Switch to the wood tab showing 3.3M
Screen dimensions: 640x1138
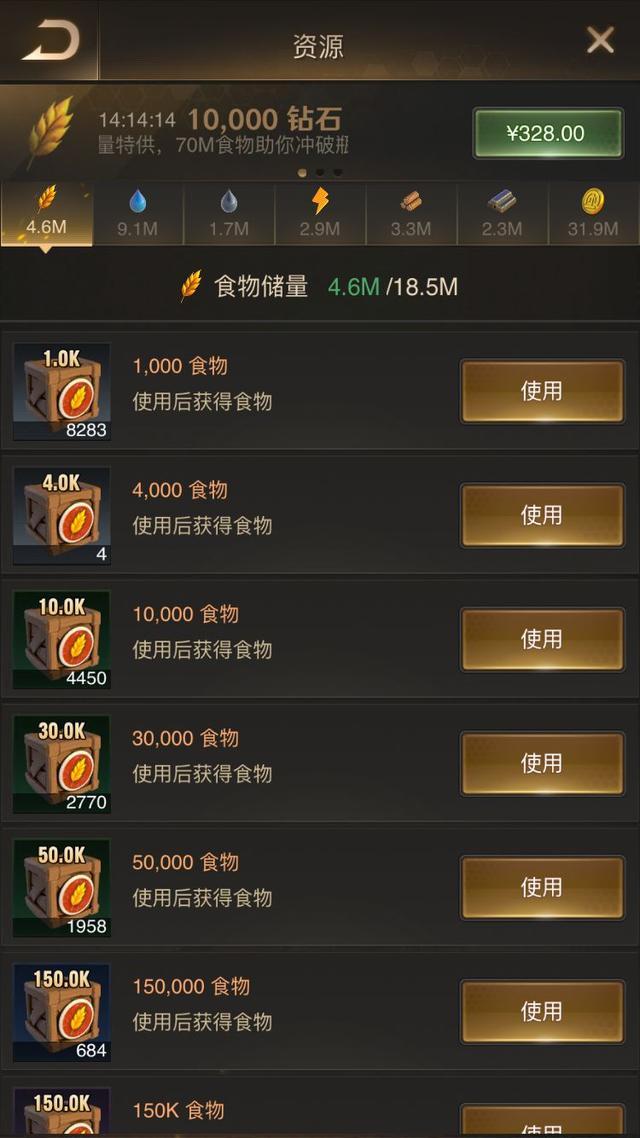pyautogui.click(x=411, y=214)
